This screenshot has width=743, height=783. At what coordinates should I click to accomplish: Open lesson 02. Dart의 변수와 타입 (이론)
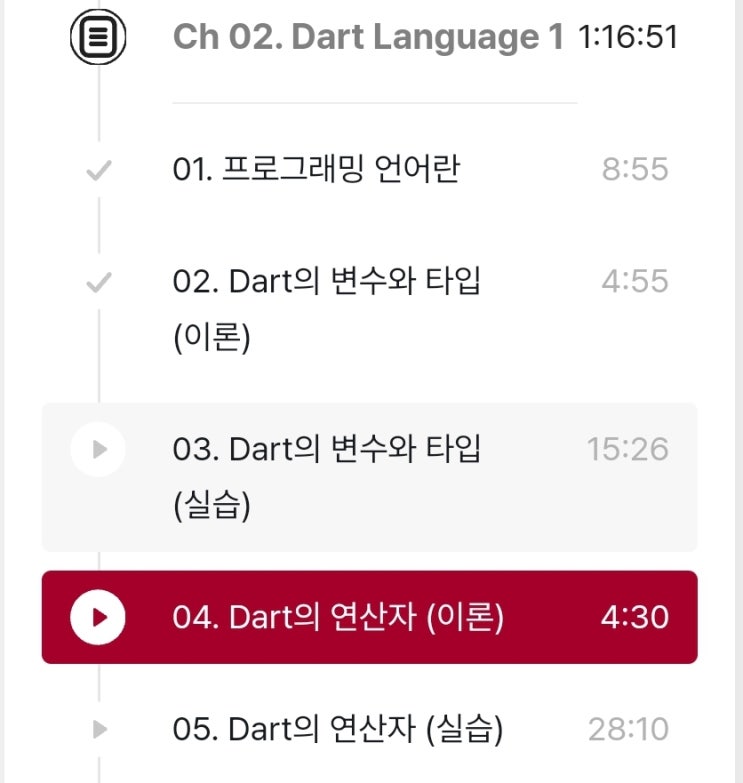coord(370,309)
